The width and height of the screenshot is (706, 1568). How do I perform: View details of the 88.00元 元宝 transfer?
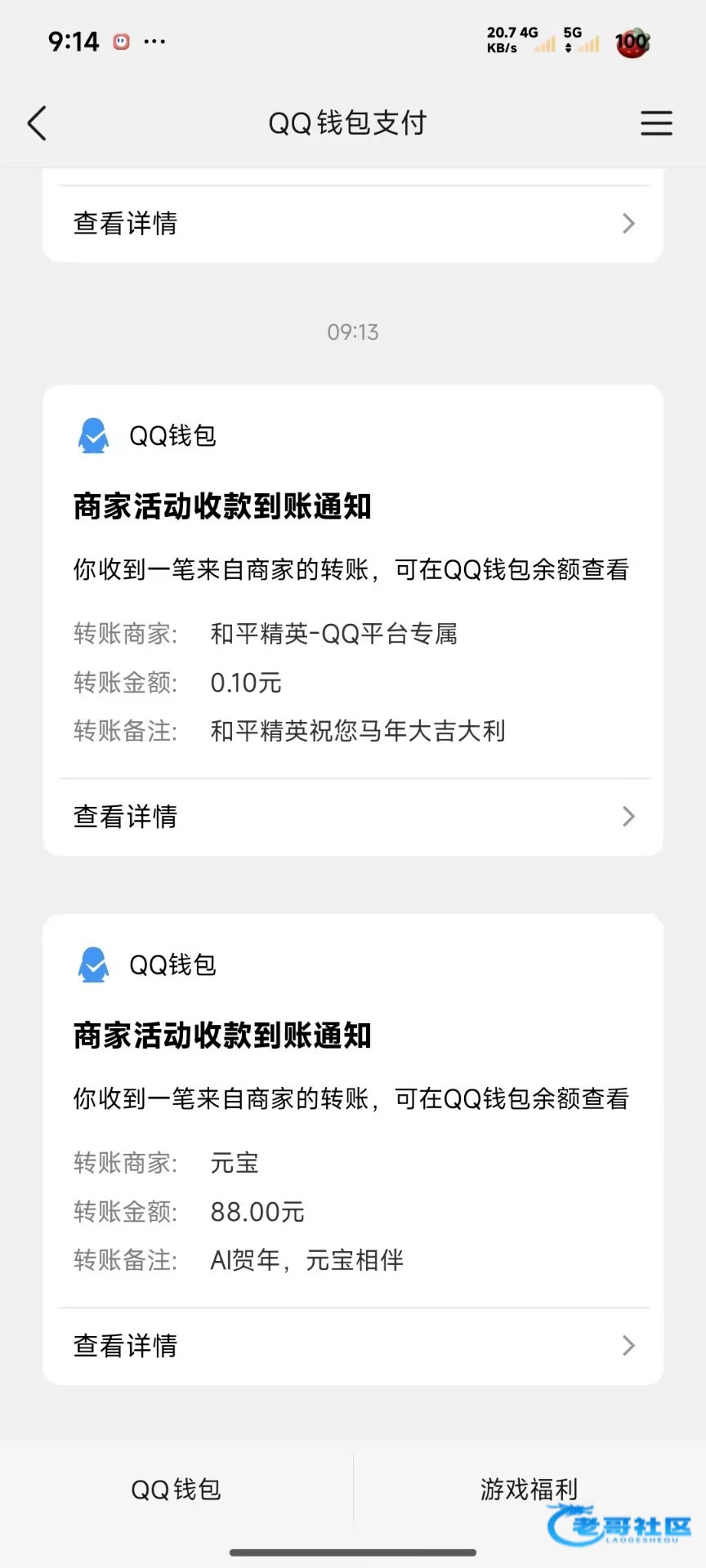tap(353, 1346)
